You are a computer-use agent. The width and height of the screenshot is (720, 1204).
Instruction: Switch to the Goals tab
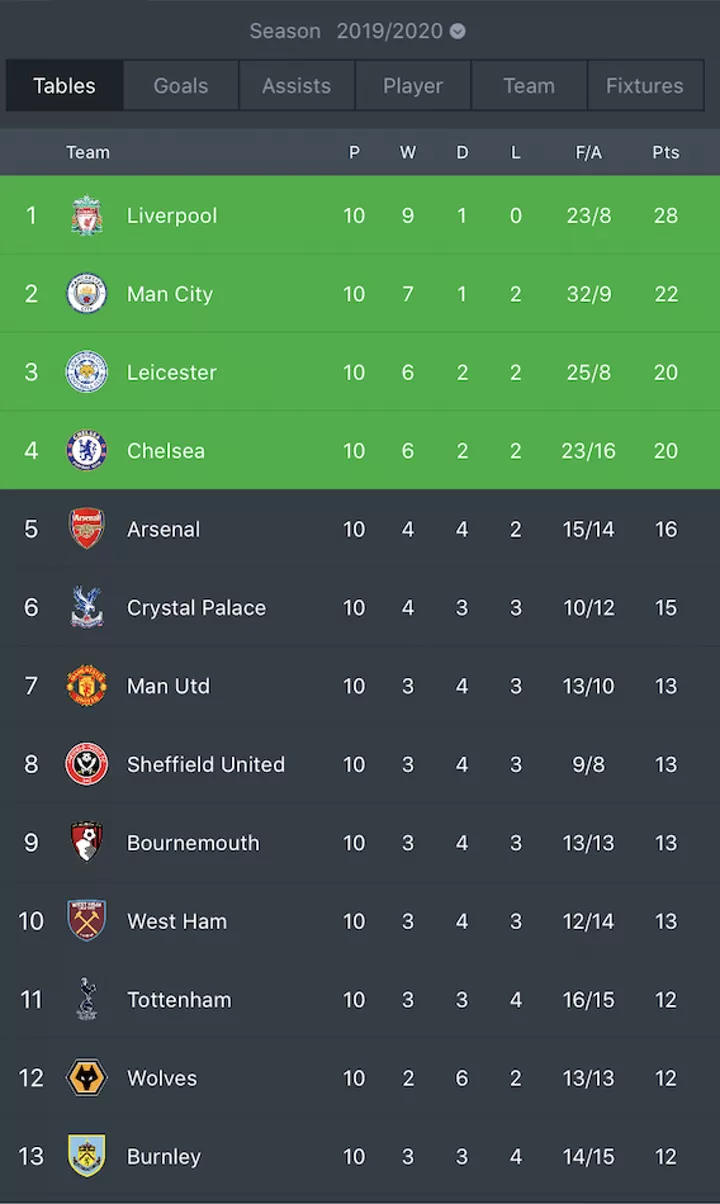click(181, 85)
